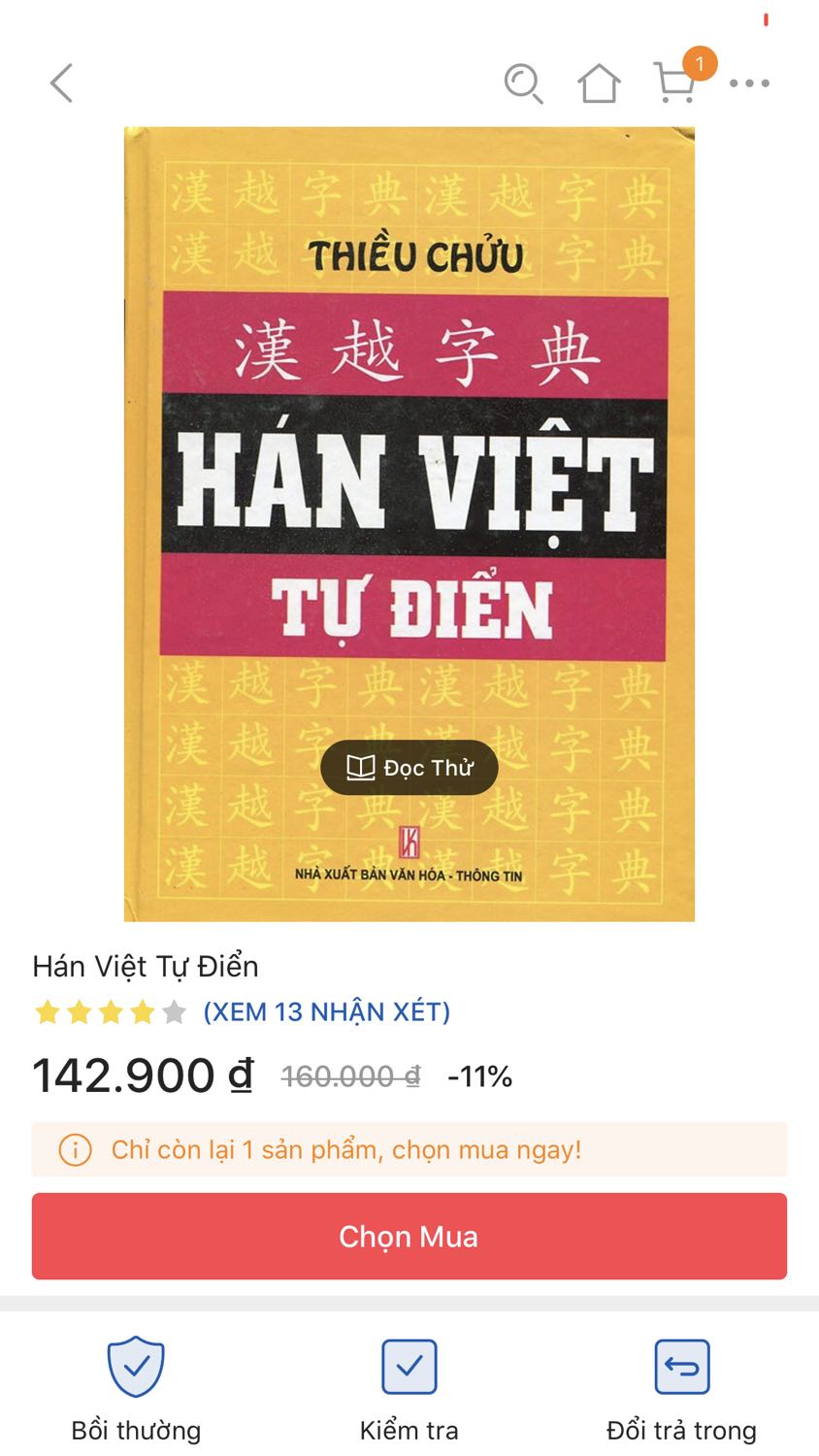Open the Kiểm tra policy info

(409, 1388)
